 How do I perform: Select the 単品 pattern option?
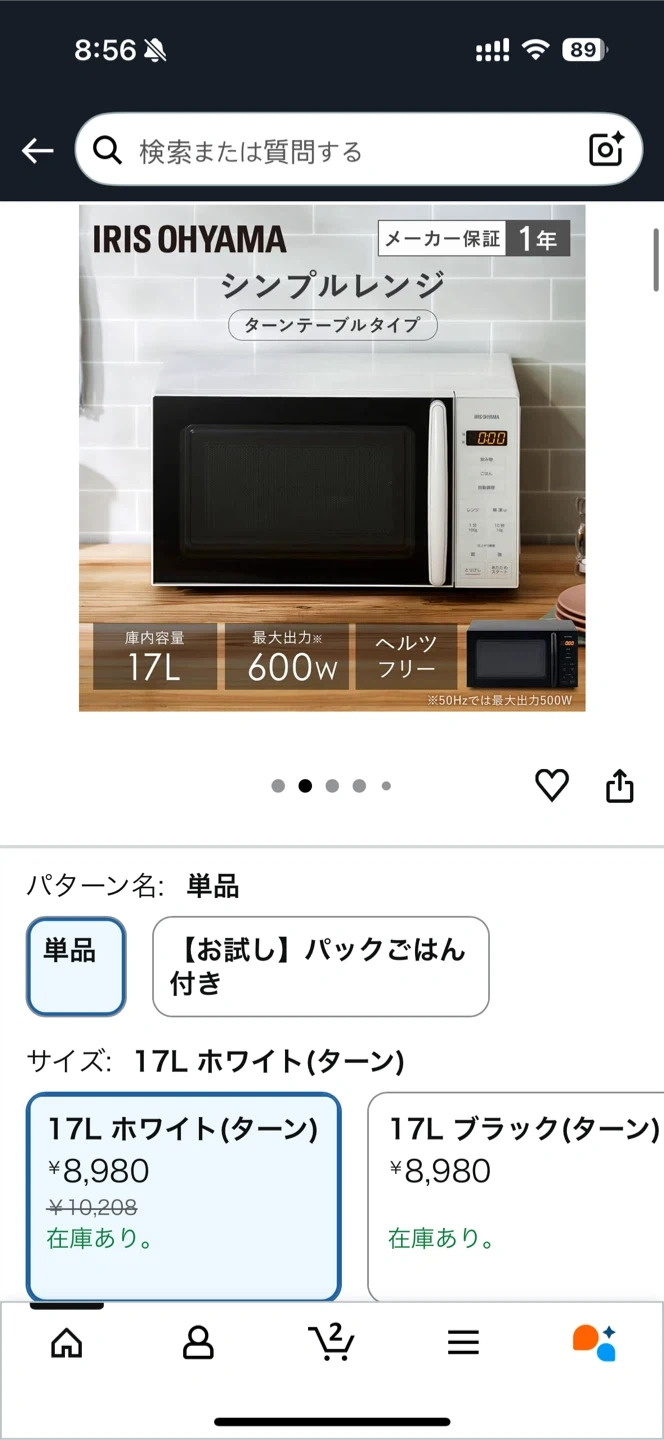click(x=76, y=966)
